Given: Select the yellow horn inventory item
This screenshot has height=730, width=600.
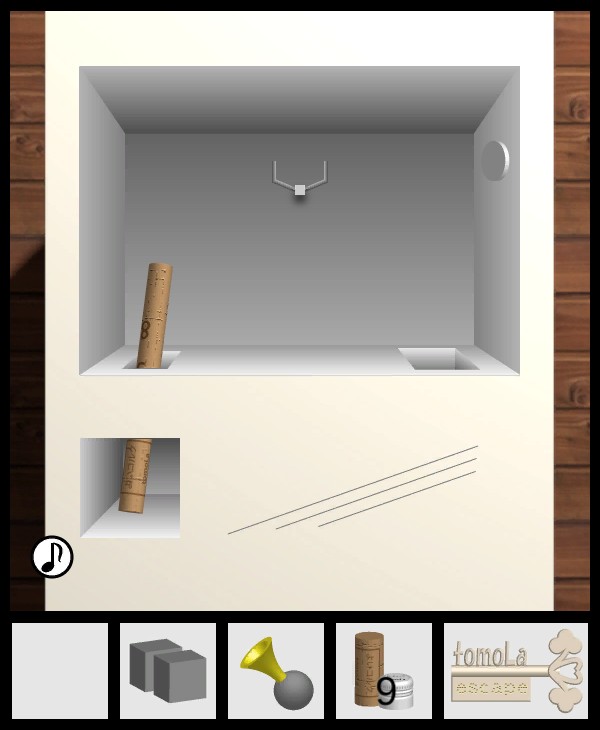Looking at the screenshot, I should click(x=276, y=671).
